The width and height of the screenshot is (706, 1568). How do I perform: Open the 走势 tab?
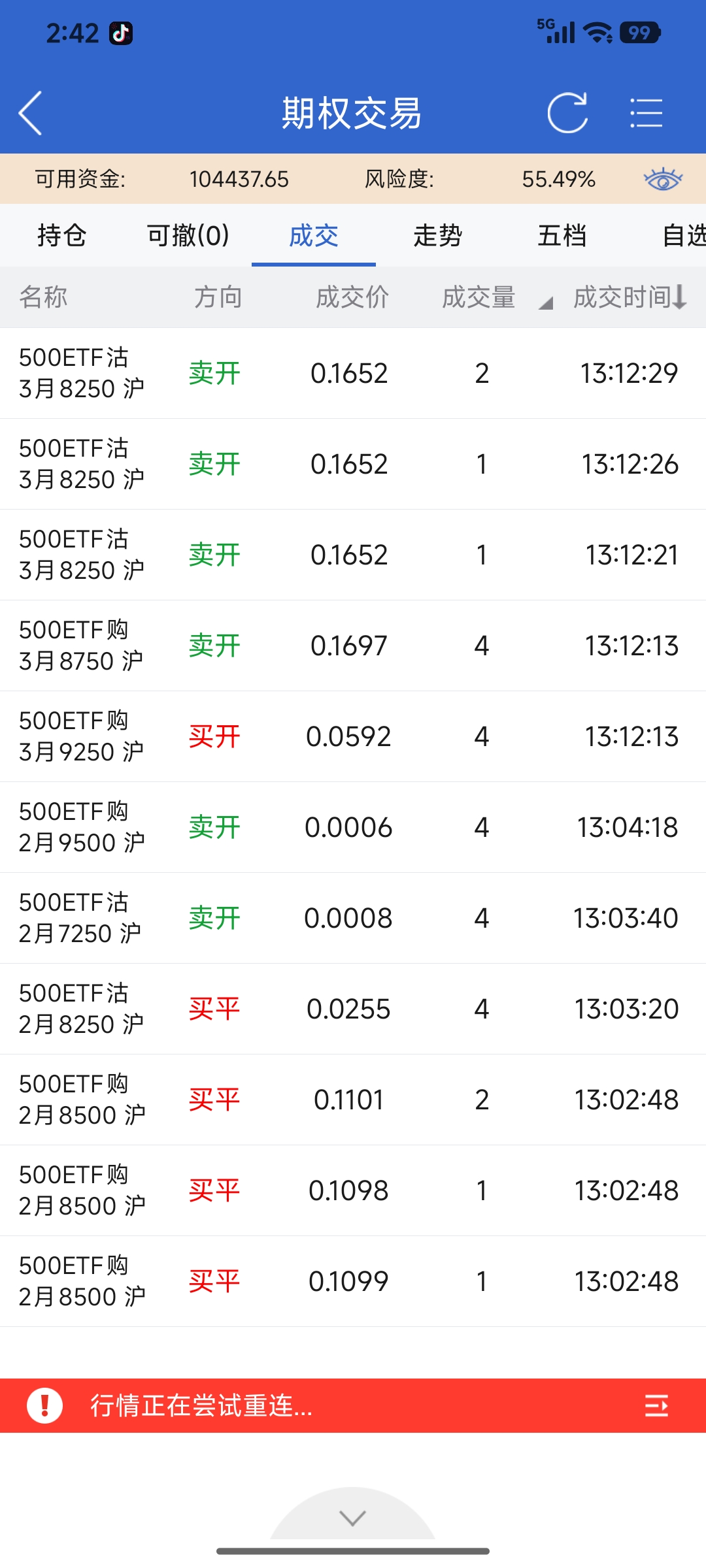[x=437, y=235]
